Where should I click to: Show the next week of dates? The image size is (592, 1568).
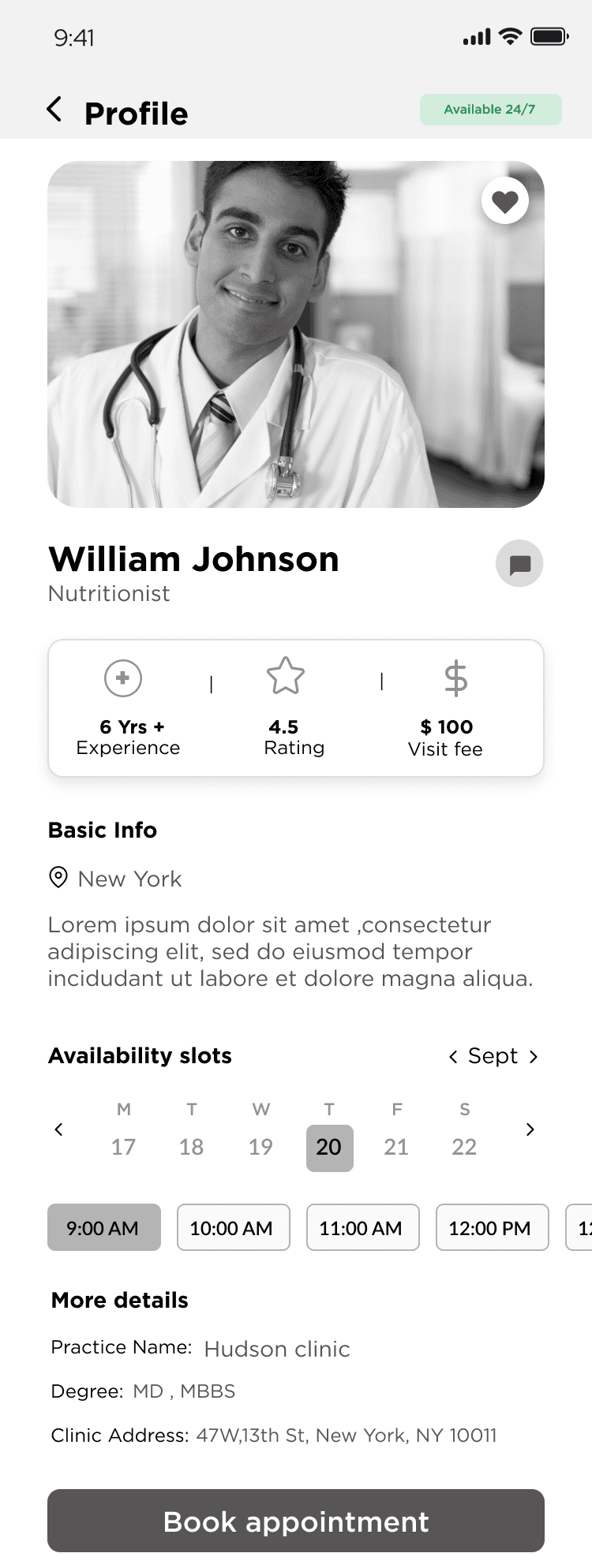tap(530, 1129)
